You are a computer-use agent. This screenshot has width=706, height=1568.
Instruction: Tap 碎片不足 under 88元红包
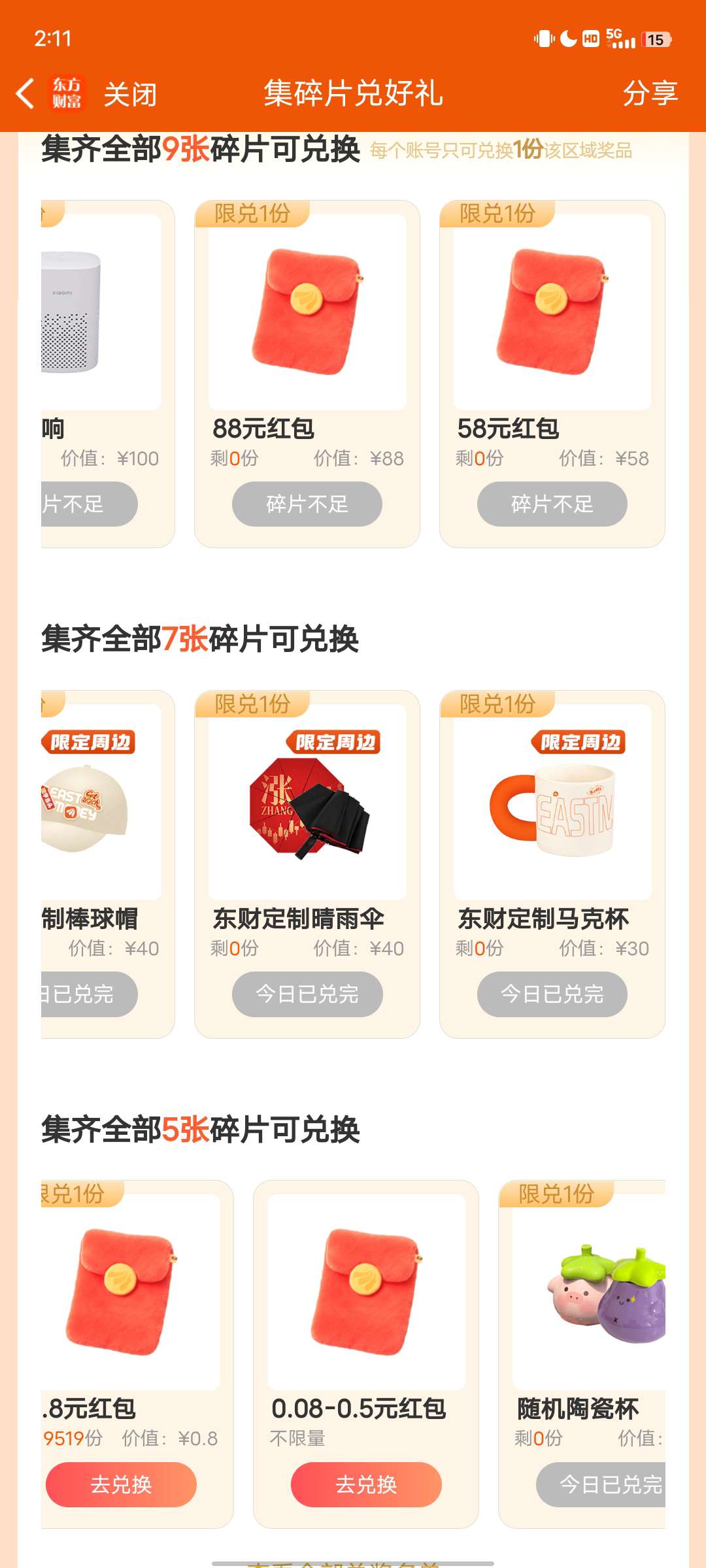(x=307, y=504)
